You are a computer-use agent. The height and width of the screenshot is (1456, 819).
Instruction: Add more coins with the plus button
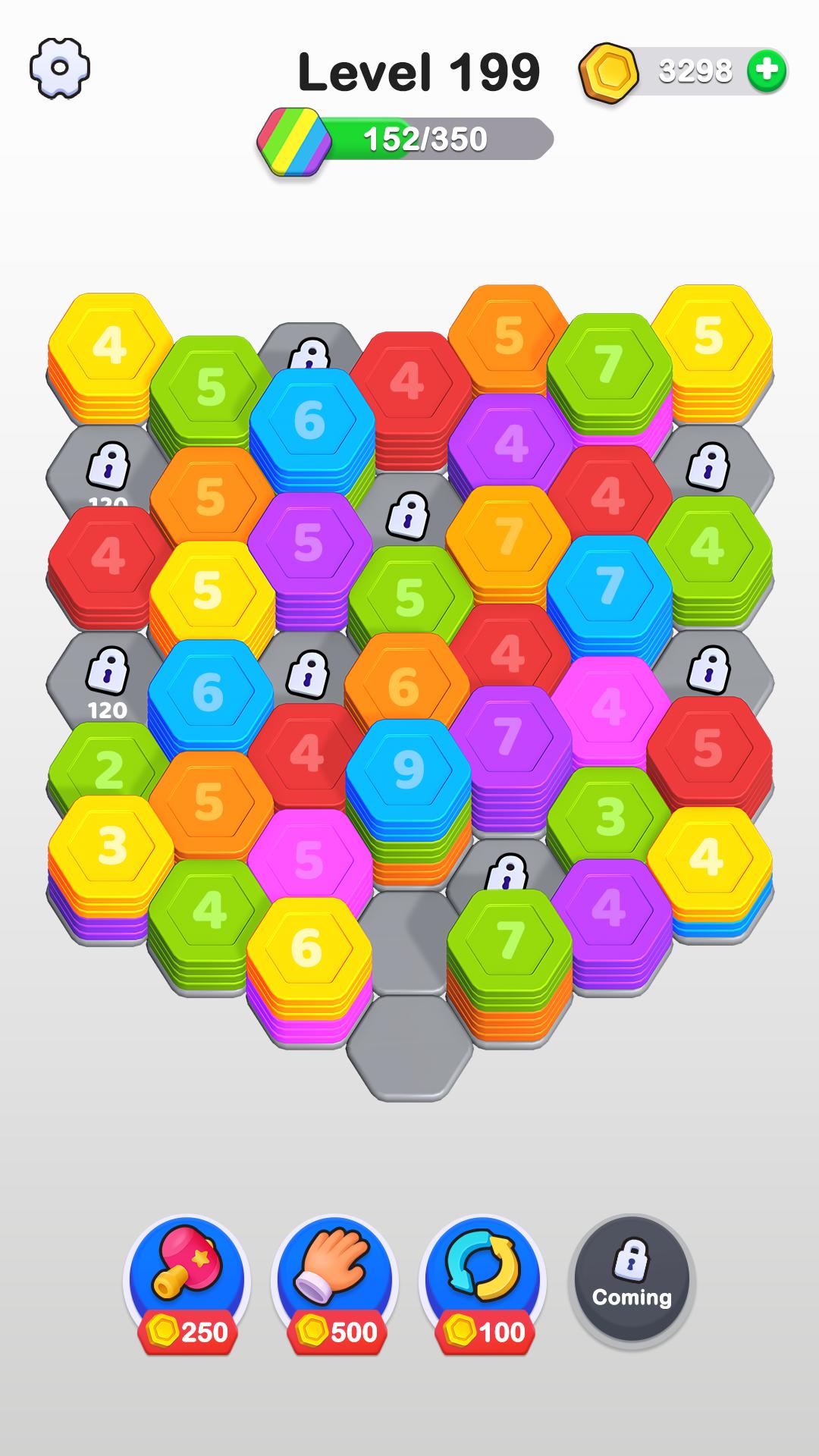[767, 71]
